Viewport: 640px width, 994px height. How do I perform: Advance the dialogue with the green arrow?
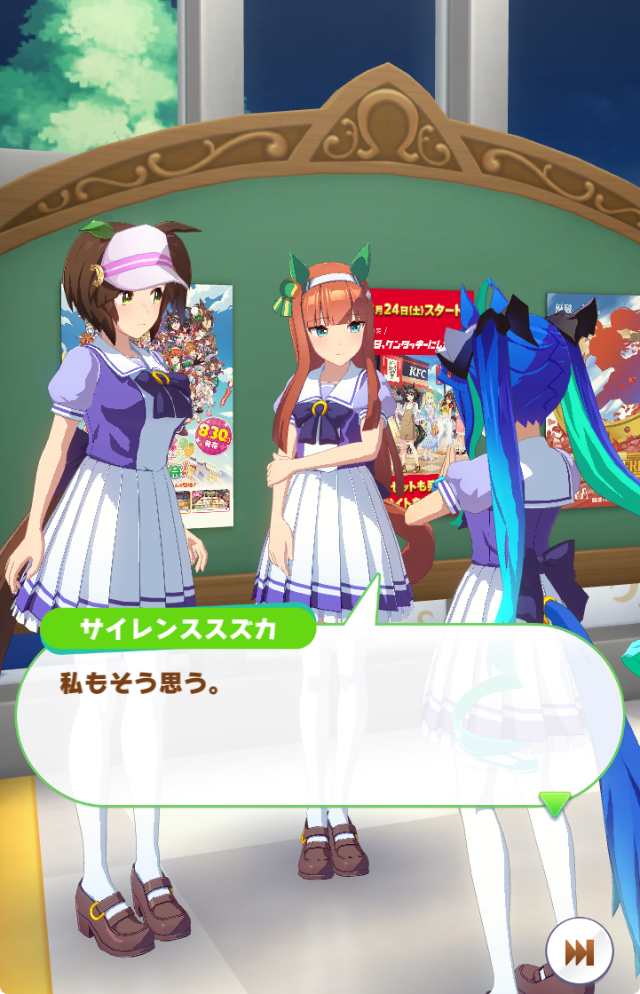554,801
